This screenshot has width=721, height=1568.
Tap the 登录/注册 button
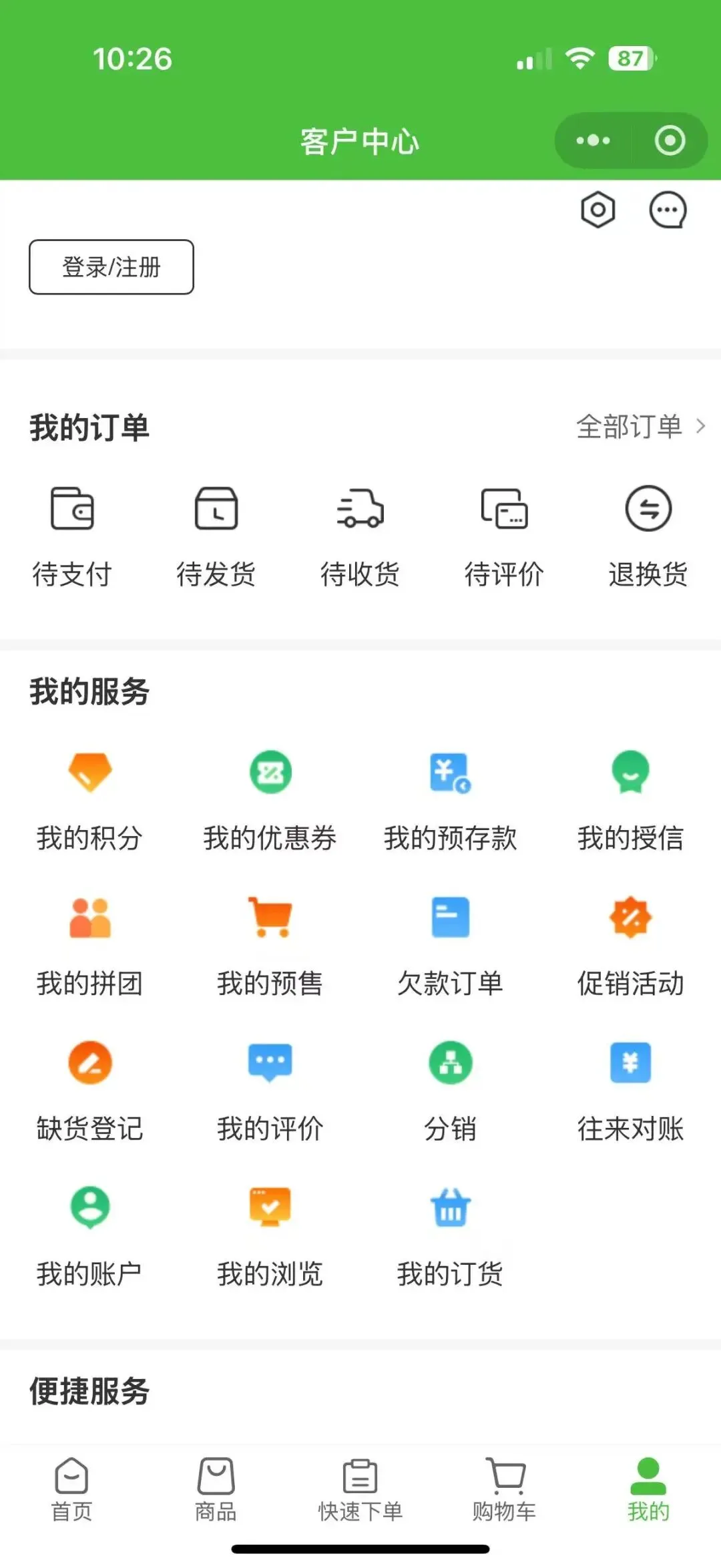click(x=111, y=267)
